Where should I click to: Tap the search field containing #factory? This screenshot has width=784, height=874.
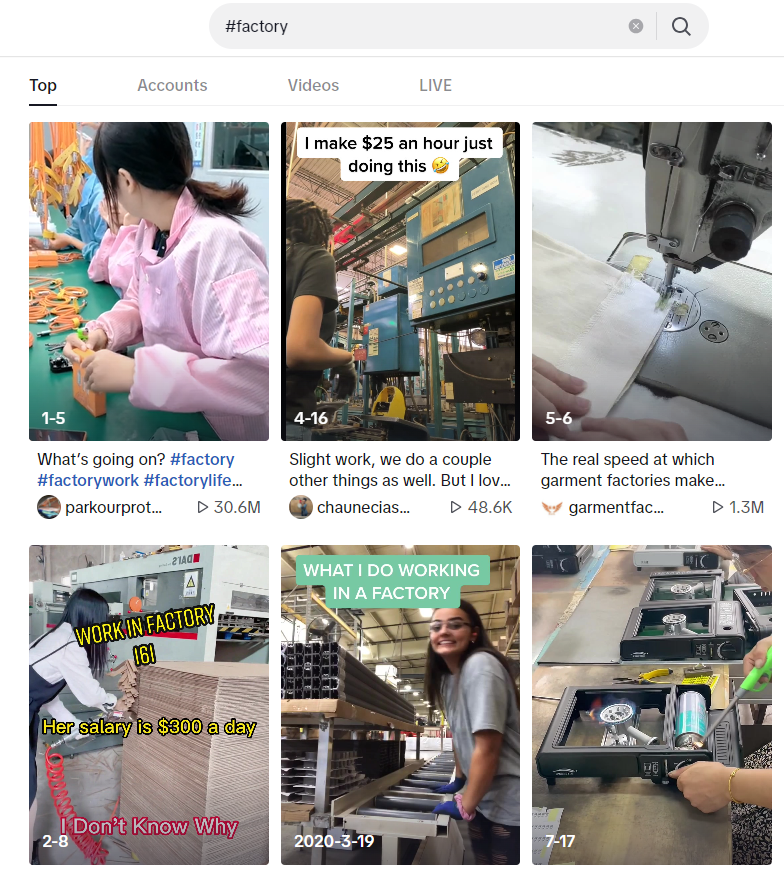tap(420, 26)
